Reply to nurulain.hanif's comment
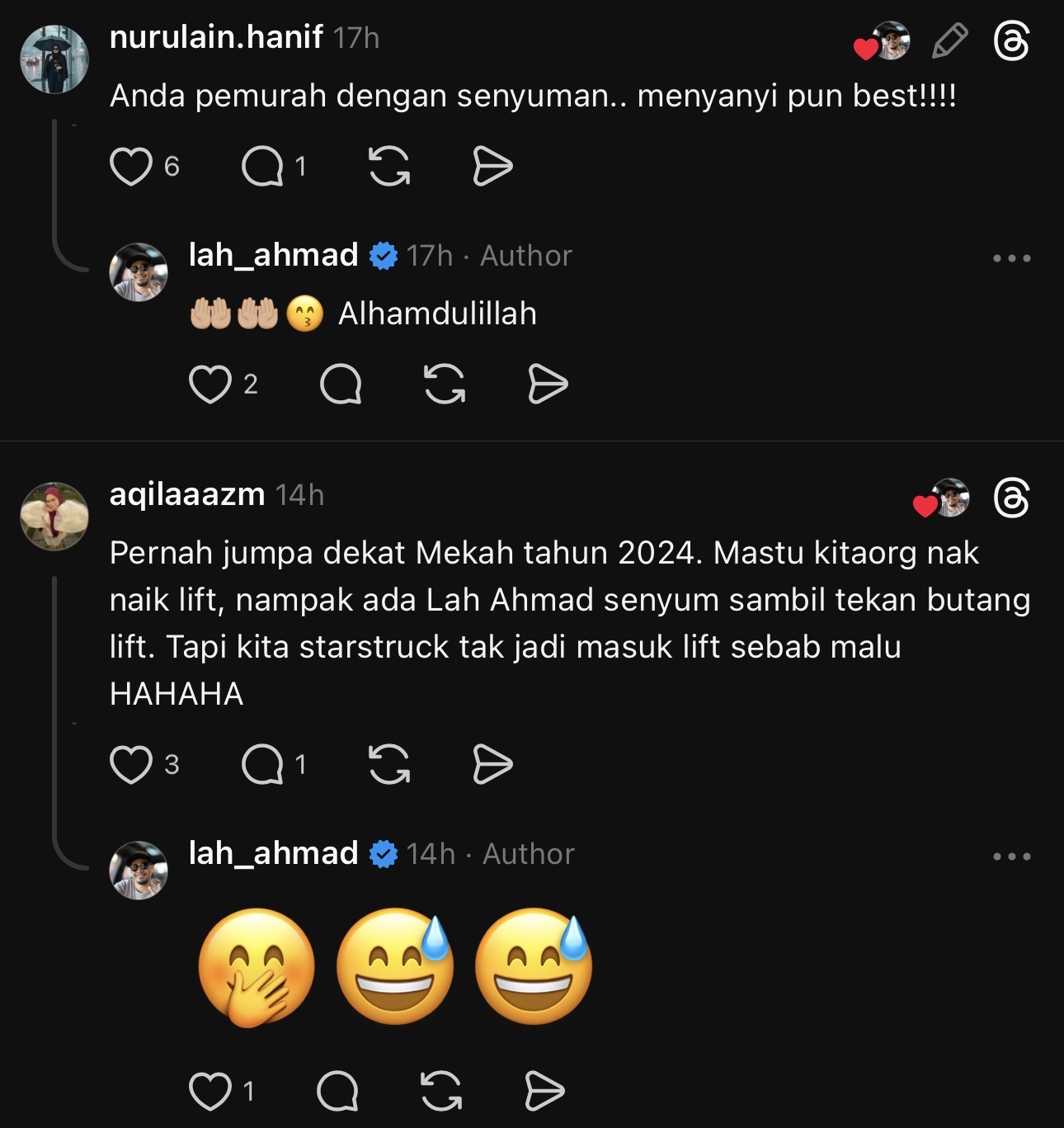Image resolution: width=1064 pixels, height=1128 pixels. (x=262, y=167)
